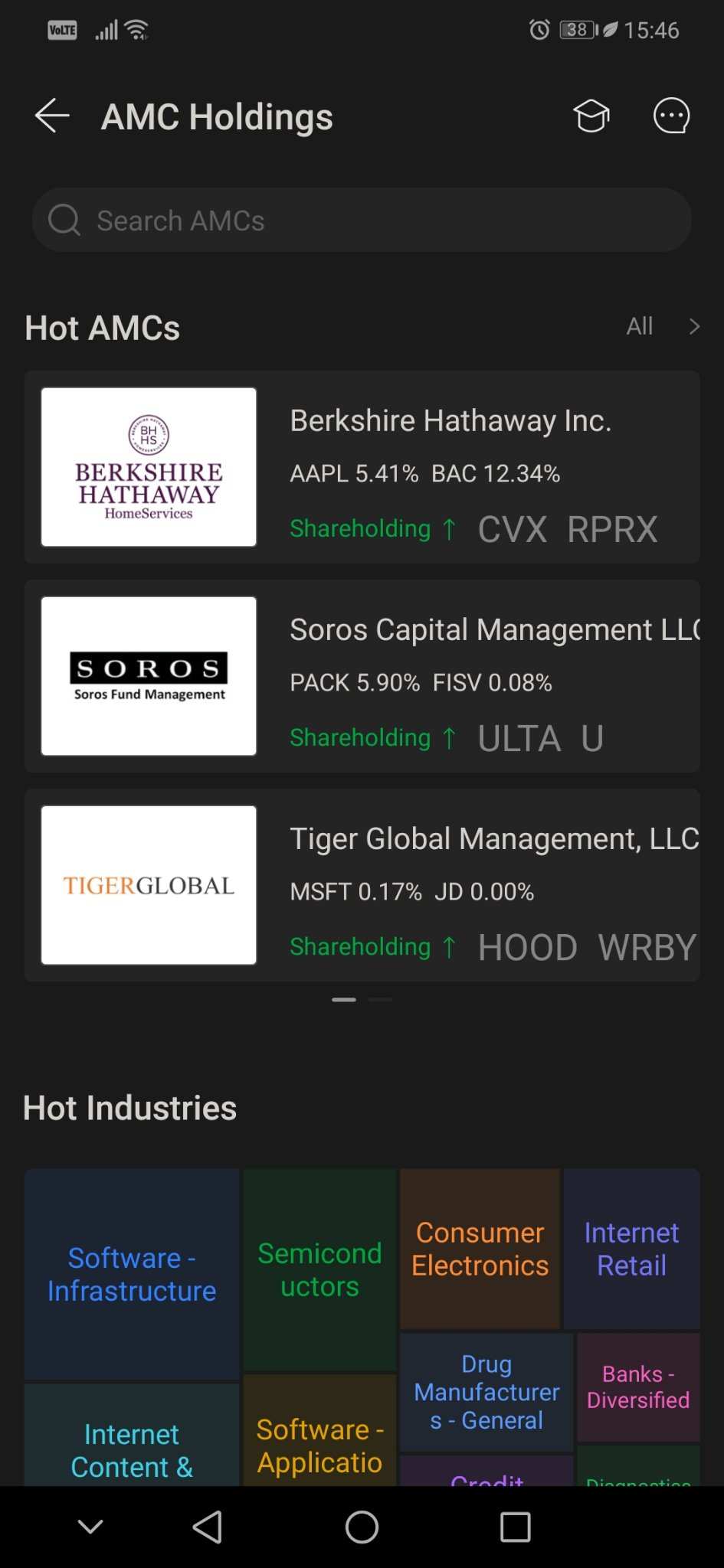The width and height of the screenshot is (724, 1568).
Task: View All hot AMCs
Action: point(662,327)
